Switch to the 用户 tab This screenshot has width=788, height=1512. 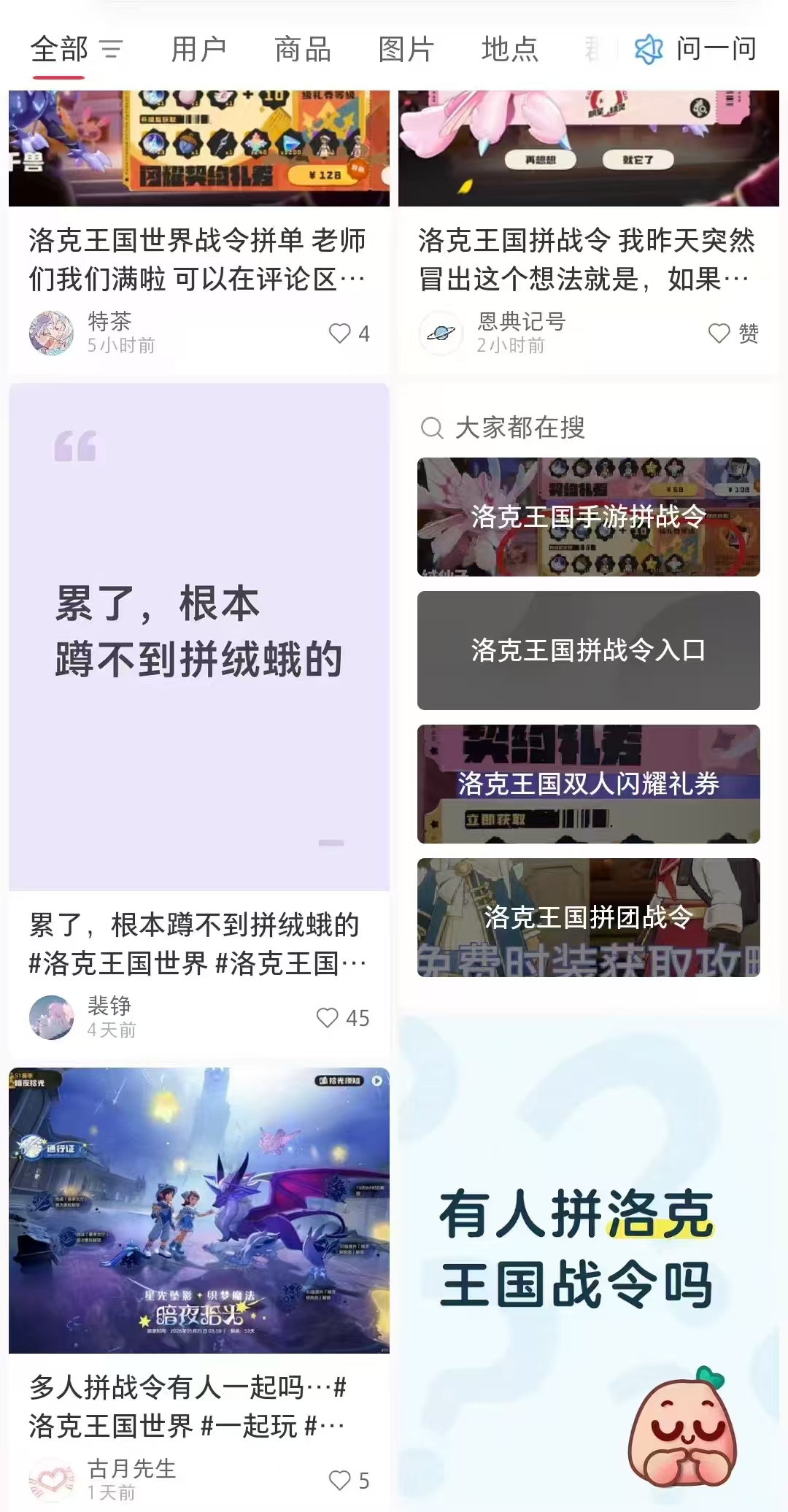pos(197,49)
